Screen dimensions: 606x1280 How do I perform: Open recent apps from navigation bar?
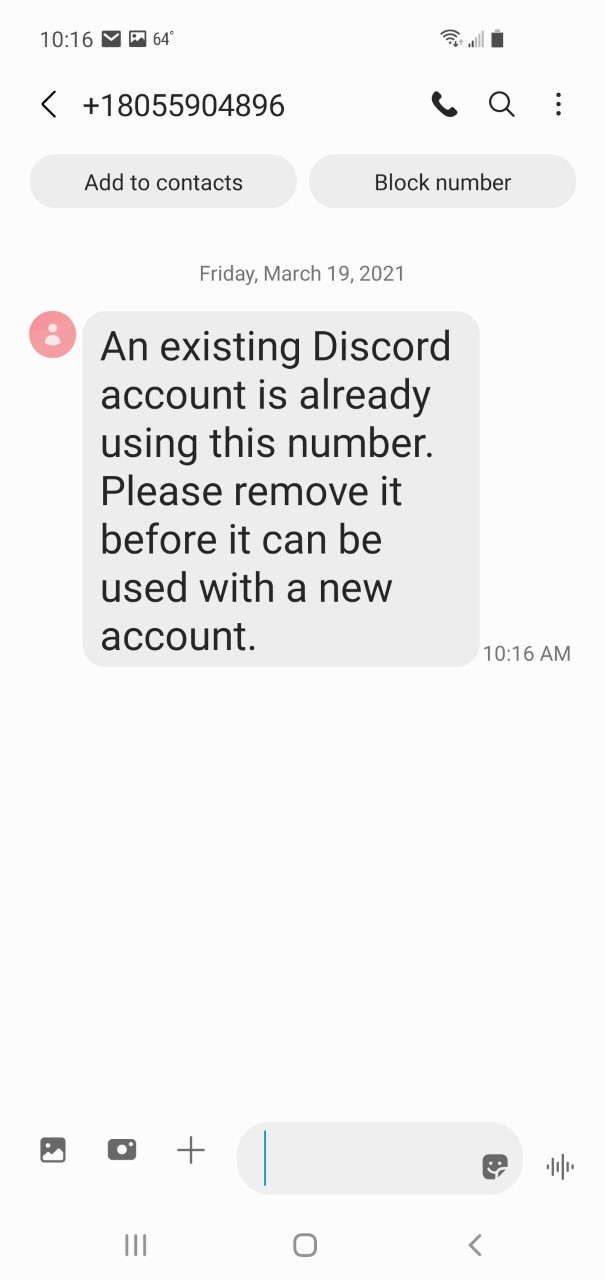coord(135,1245)
